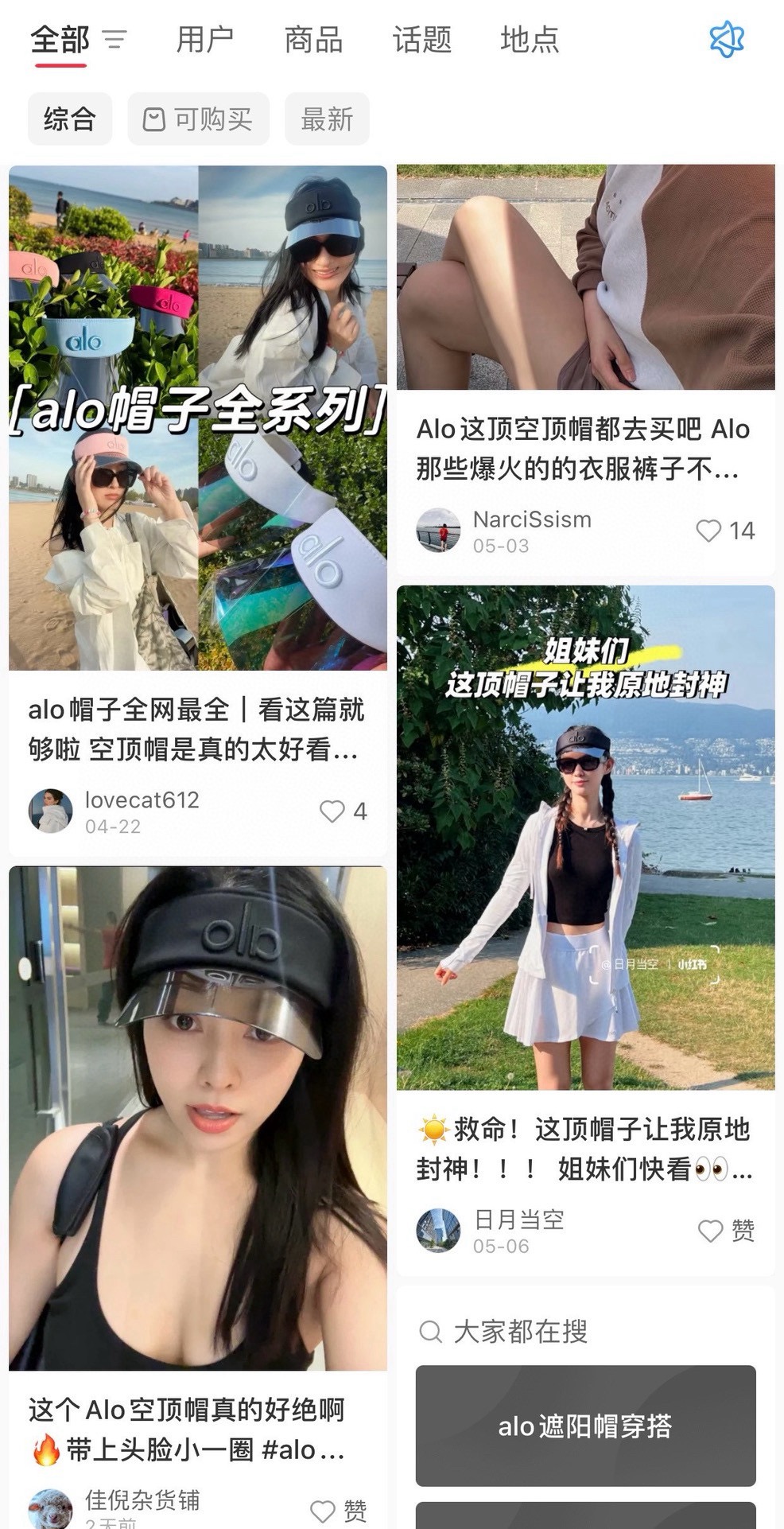The height and width of the screenshot is (1529, 784).
Task: Open the blue AI assistant icon
Action: pyautogui.click(x=726, y=39)
